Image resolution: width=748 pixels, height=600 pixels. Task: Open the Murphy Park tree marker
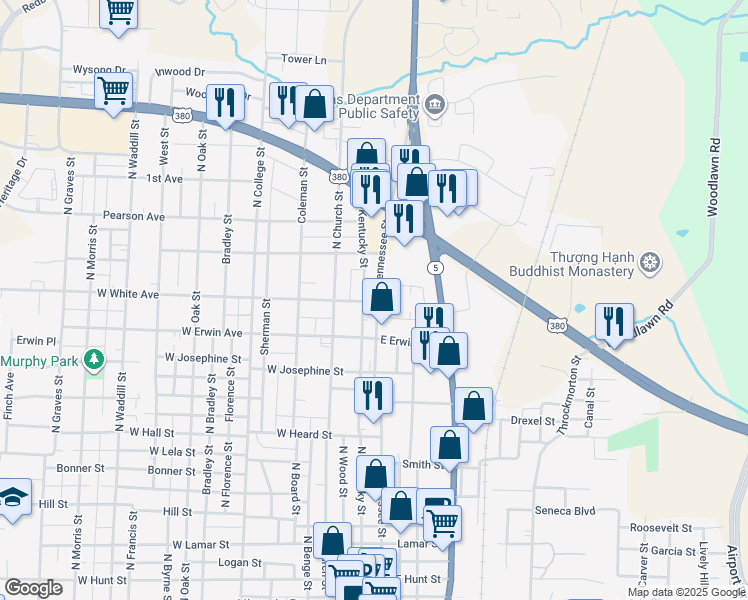[94, 358]
